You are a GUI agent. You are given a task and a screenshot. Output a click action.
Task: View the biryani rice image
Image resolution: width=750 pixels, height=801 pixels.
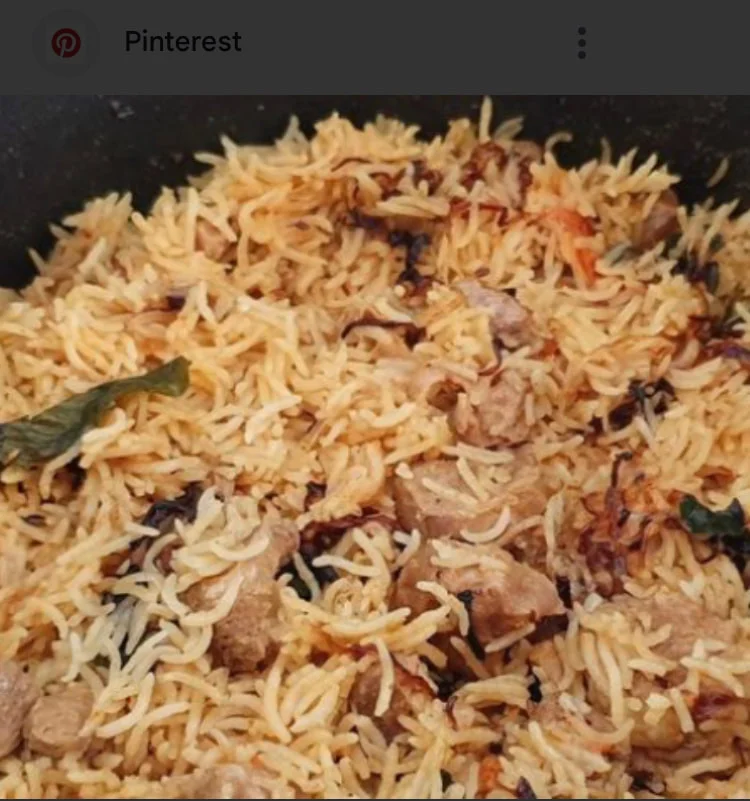(x=375, y=450)
